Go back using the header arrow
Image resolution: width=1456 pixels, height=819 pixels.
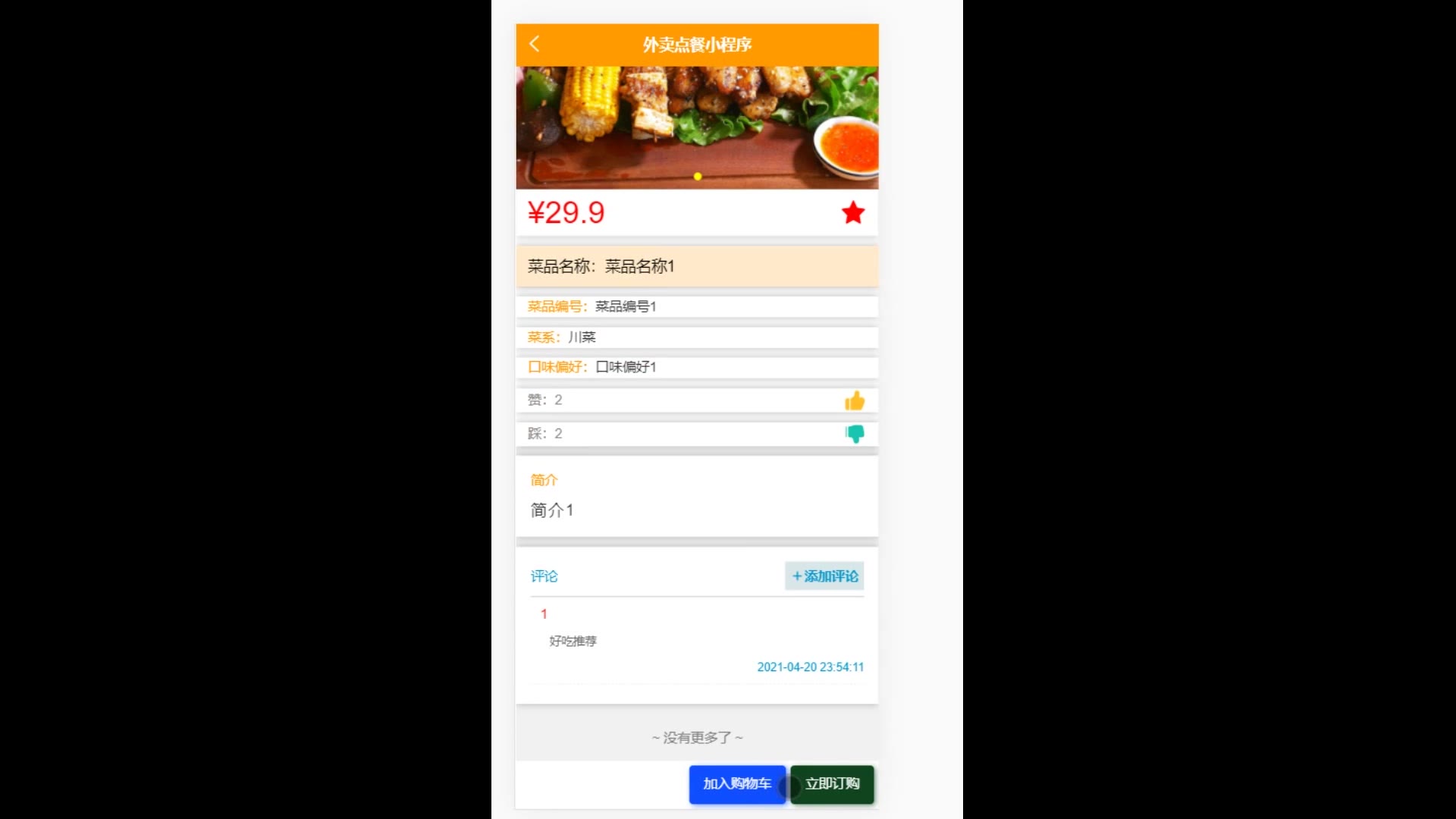(535, 44)
